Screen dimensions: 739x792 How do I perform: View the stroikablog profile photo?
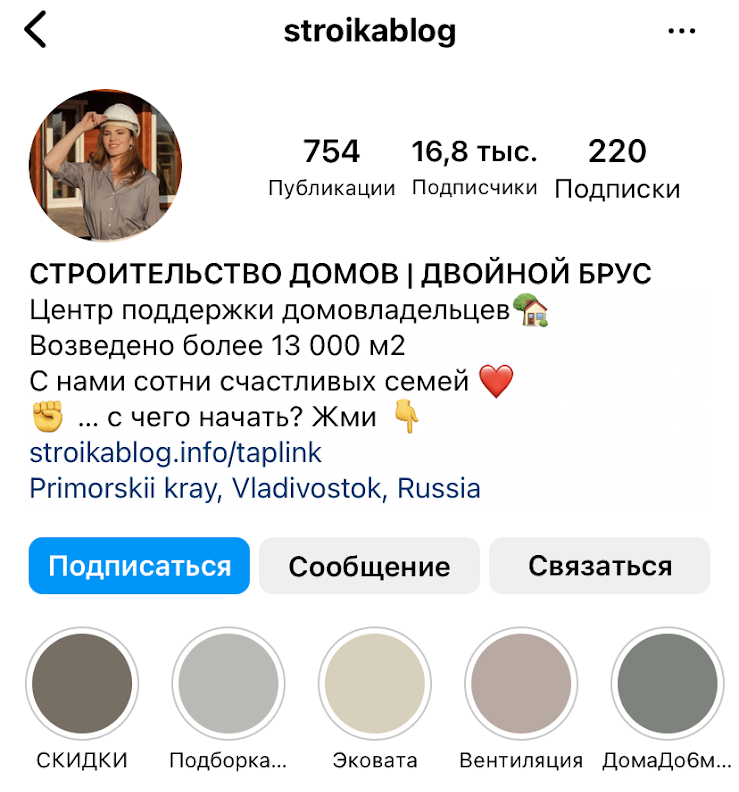tap(106, 165)
